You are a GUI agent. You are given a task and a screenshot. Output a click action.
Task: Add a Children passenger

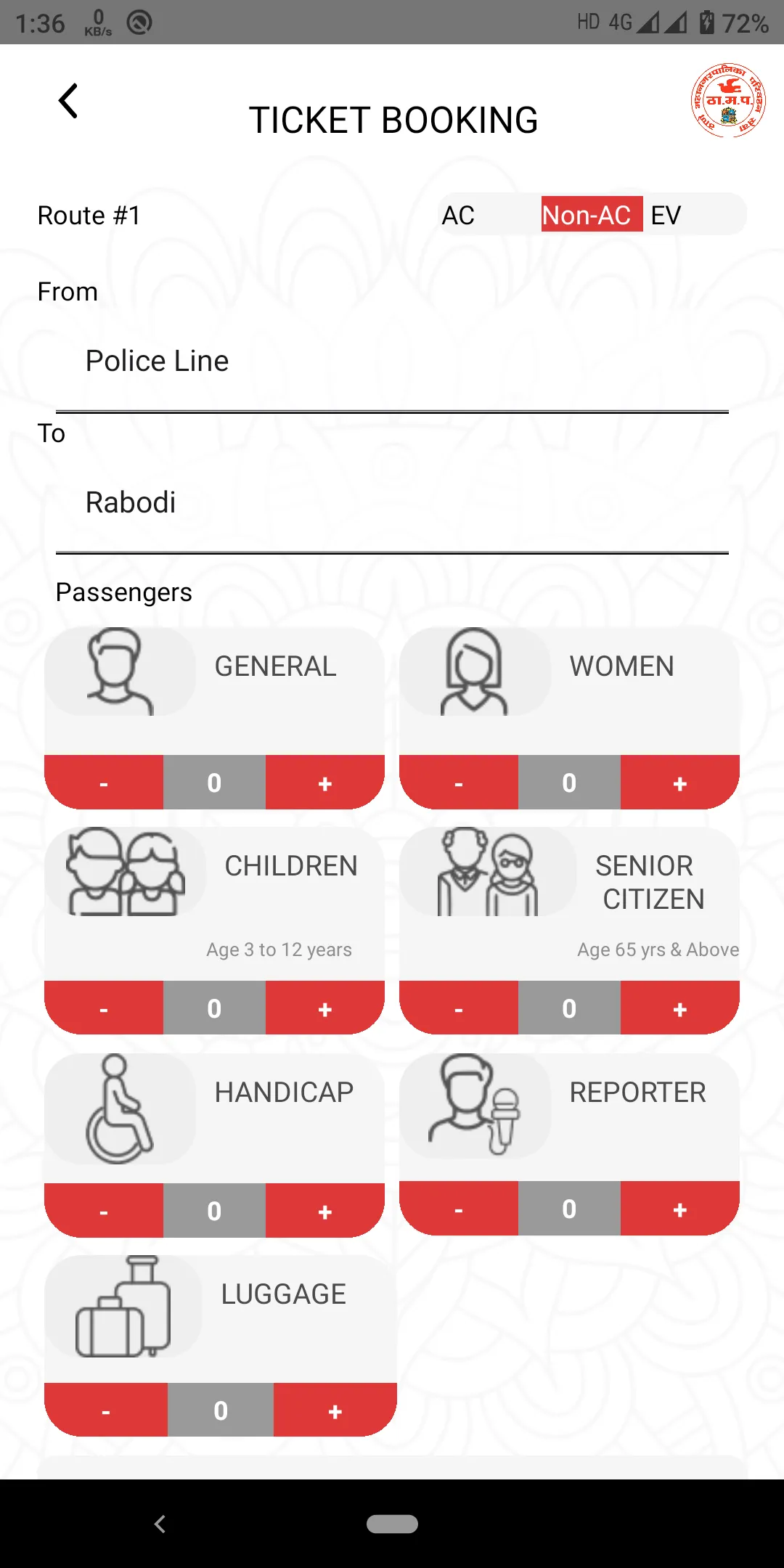point(324,1008)
